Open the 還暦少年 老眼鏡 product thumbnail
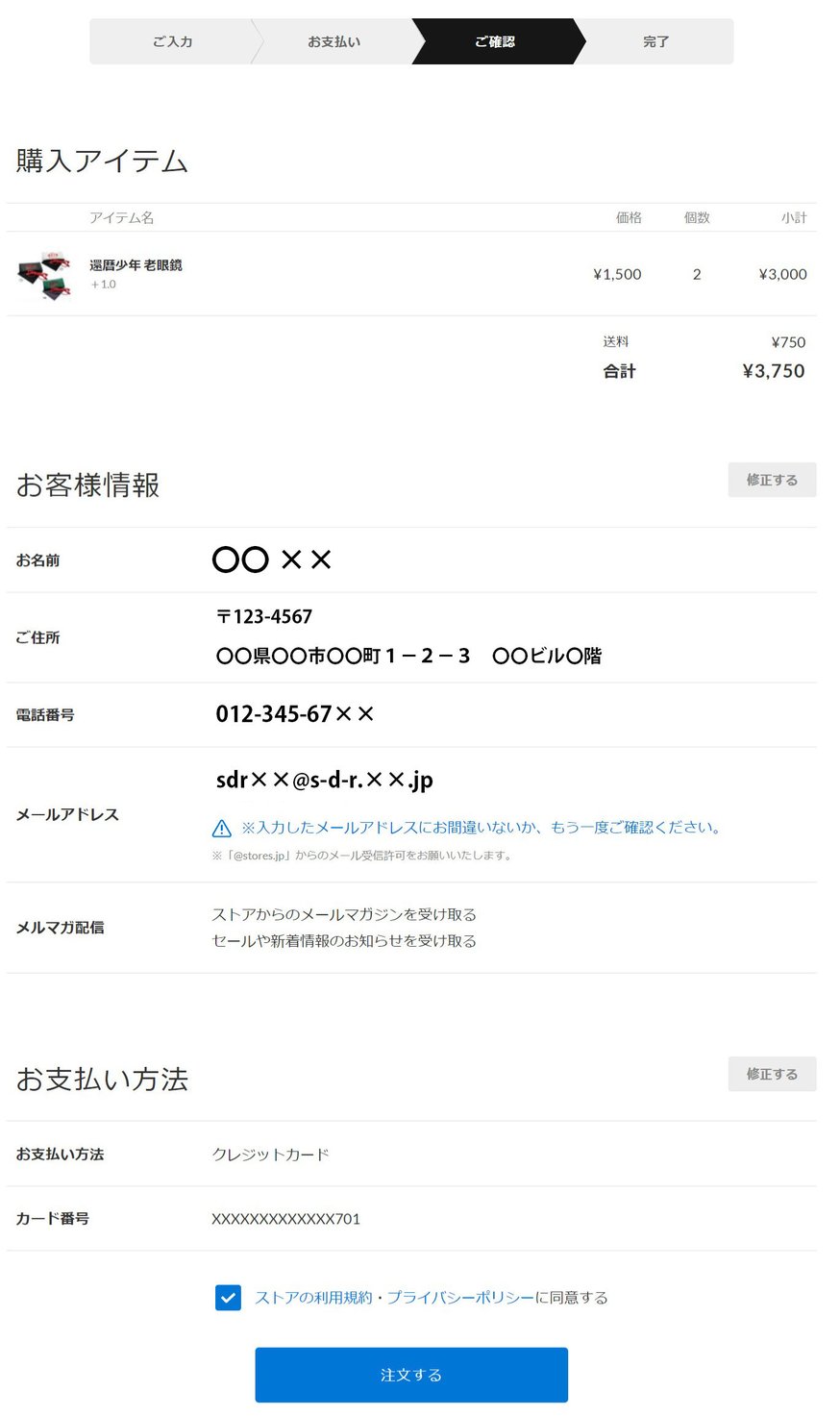Viewport: 840px width, 1416px height. tap(45, 275)
